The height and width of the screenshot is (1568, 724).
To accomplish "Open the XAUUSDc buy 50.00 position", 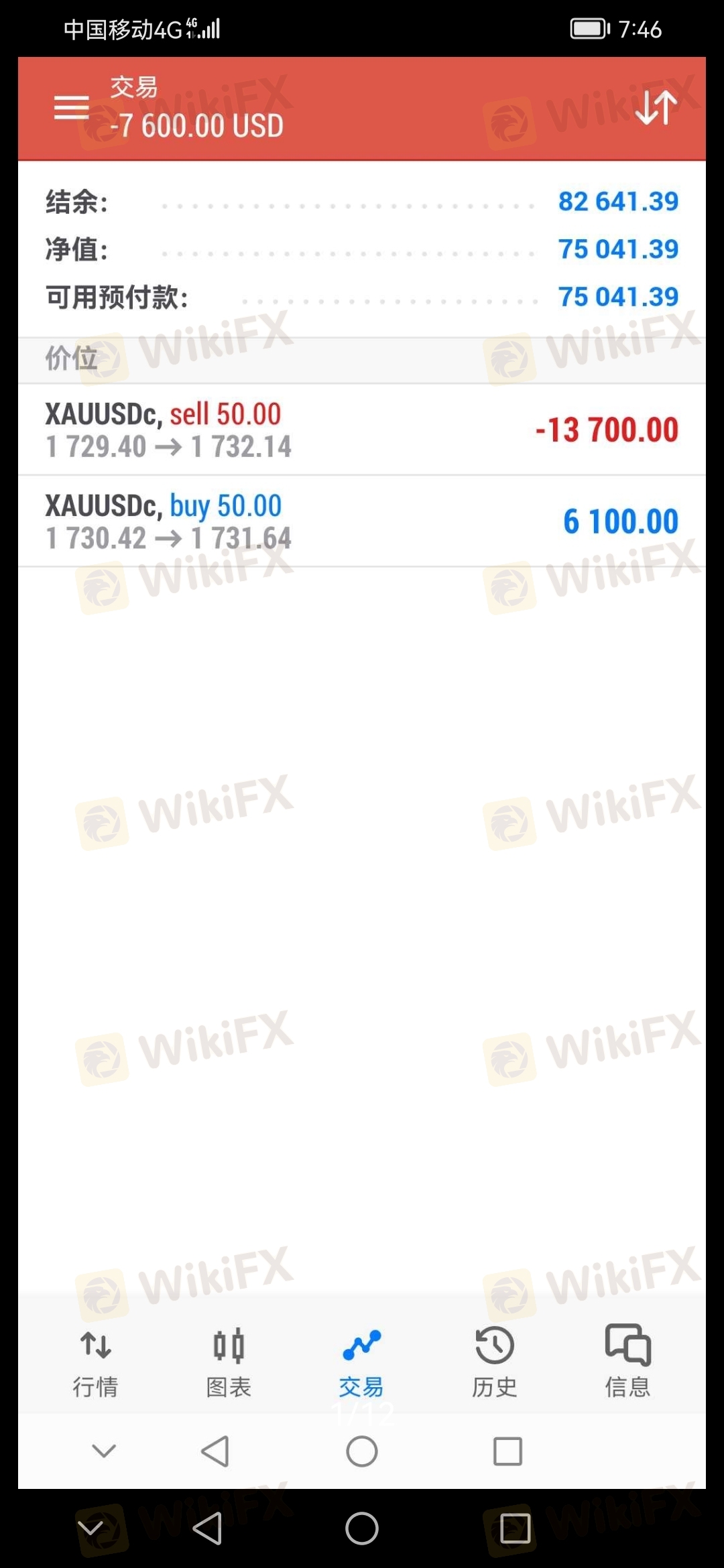I will [x=362, y=521].
